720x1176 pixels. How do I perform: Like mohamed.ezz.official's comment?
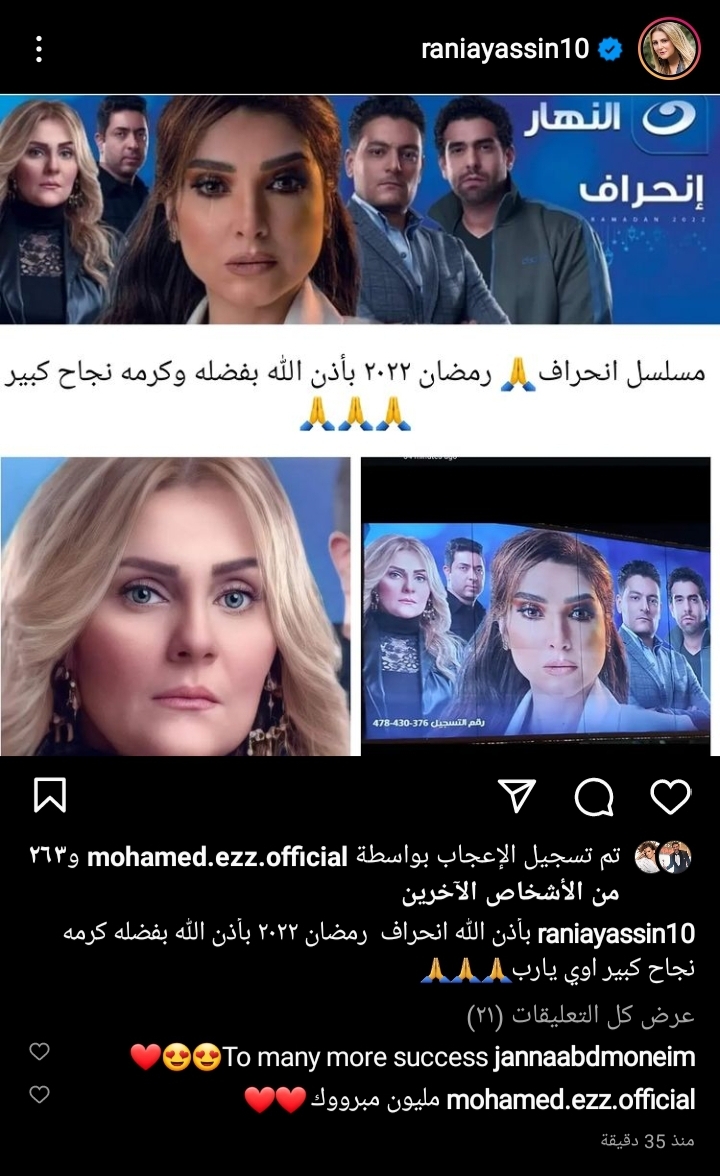[39, 1095]
